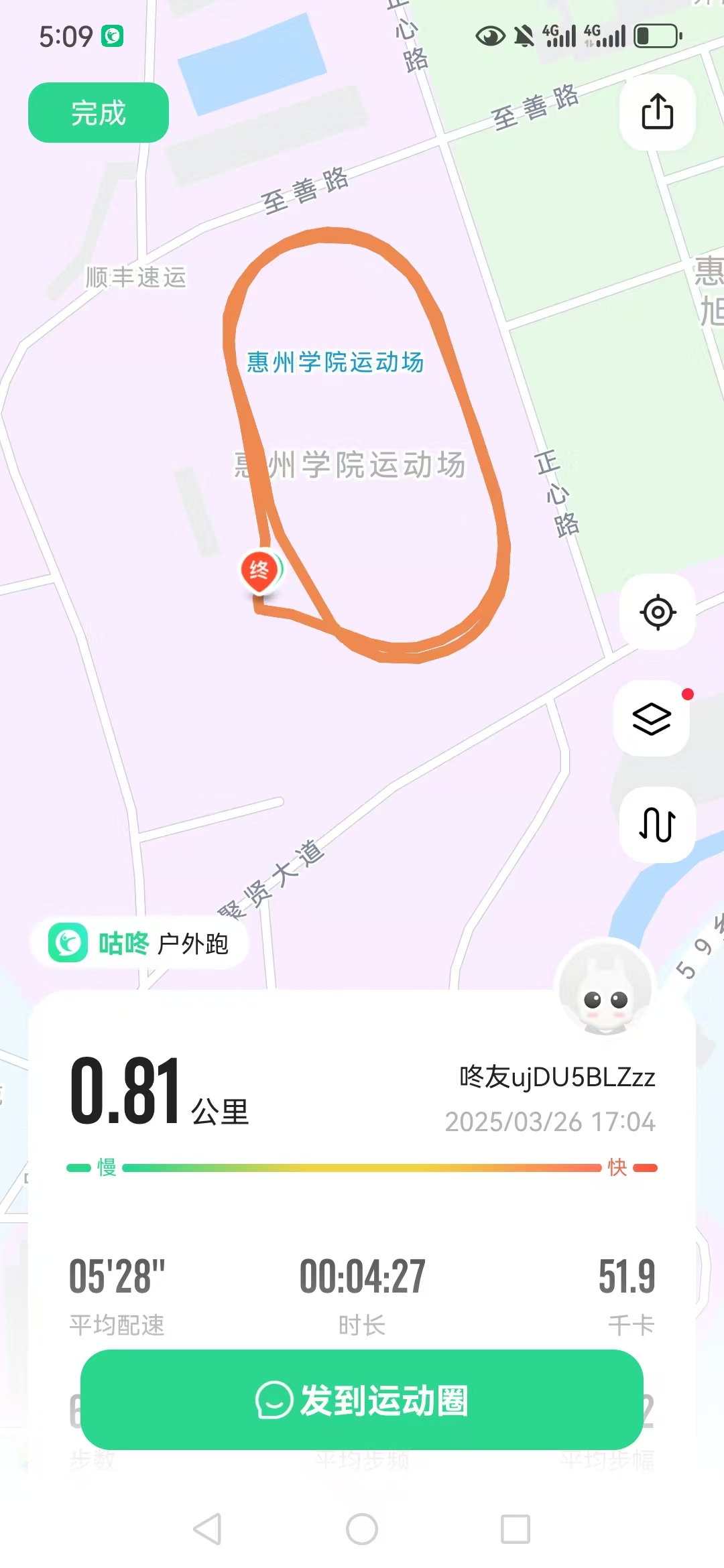Open the route track icon
This screenshot has height=1568, width=724.
[x=657, y=824]
